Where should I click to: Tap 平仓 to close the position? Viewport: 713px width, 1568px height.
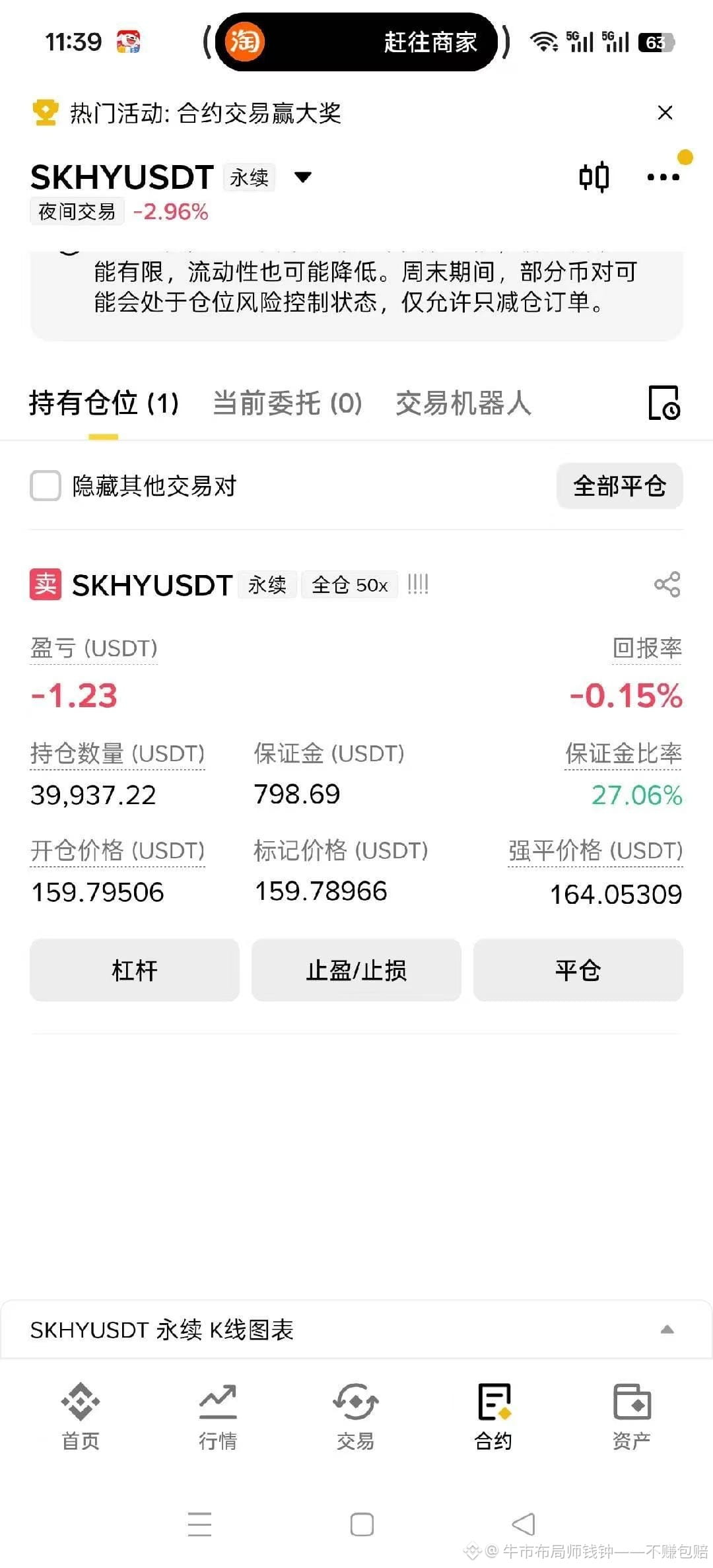pos(578,970)
